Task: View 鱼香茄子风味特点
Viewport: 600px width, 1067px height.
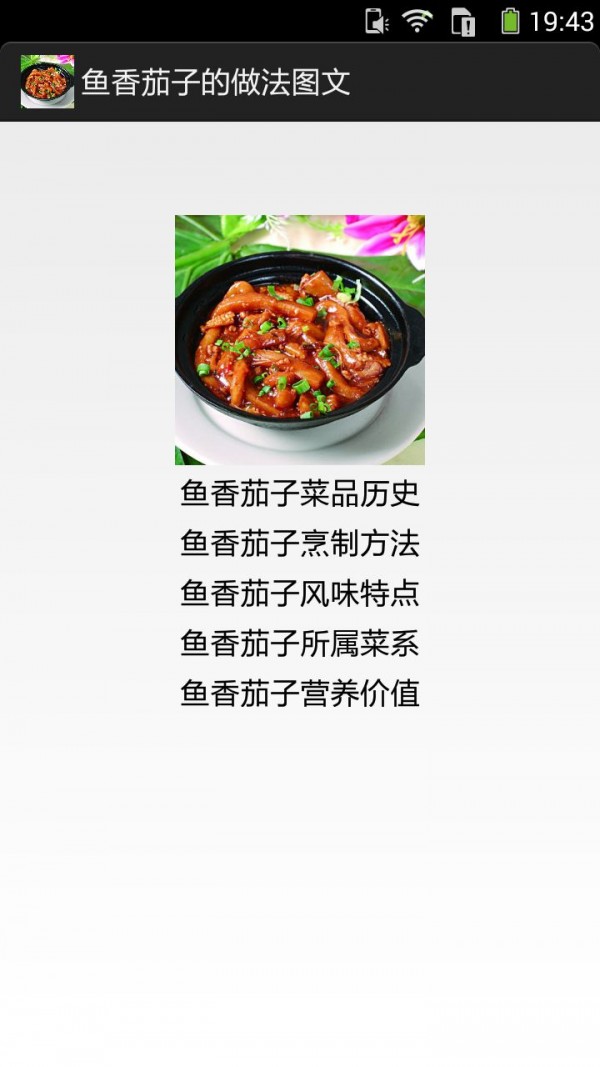Action: [299, 593]
